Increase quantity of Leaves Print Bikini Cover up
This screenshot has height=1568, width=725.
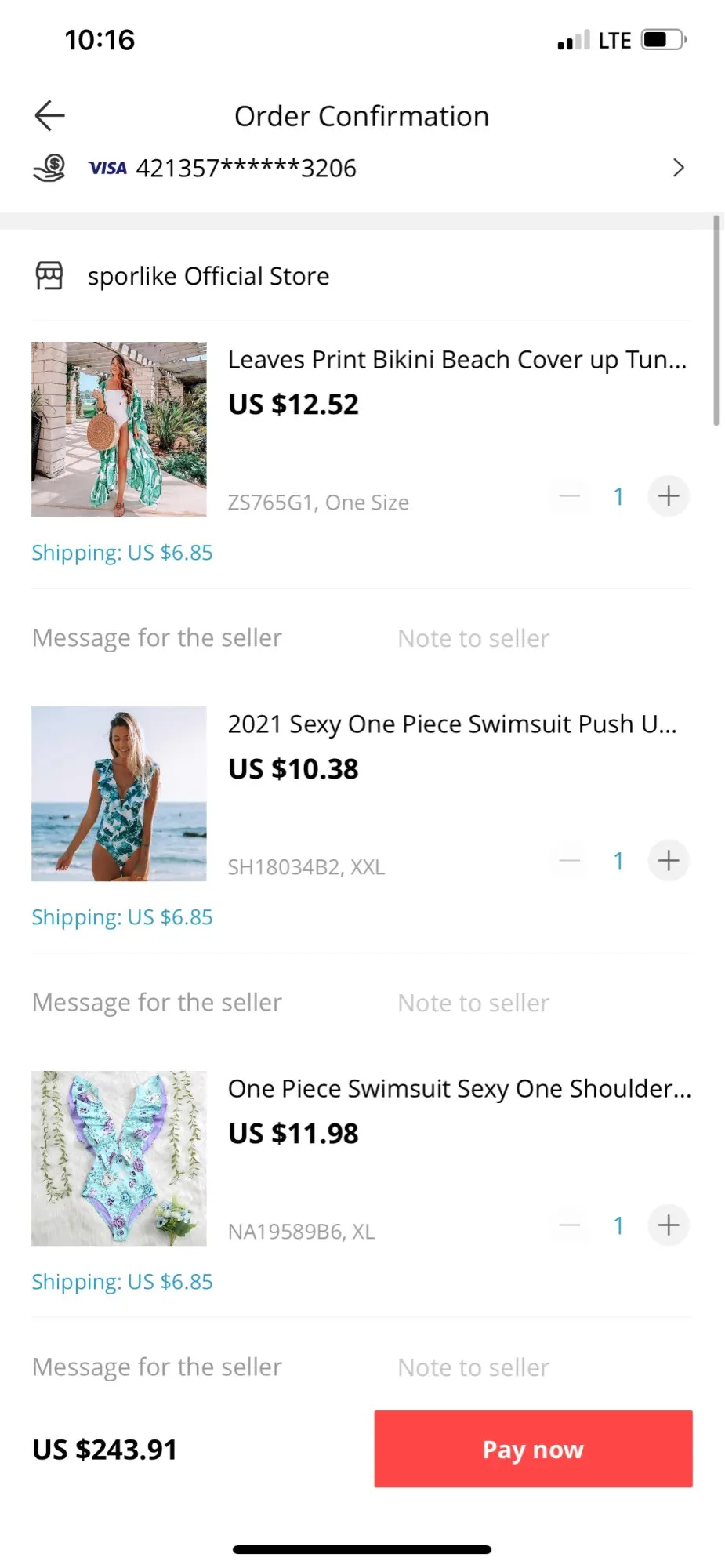pos(668,496)
